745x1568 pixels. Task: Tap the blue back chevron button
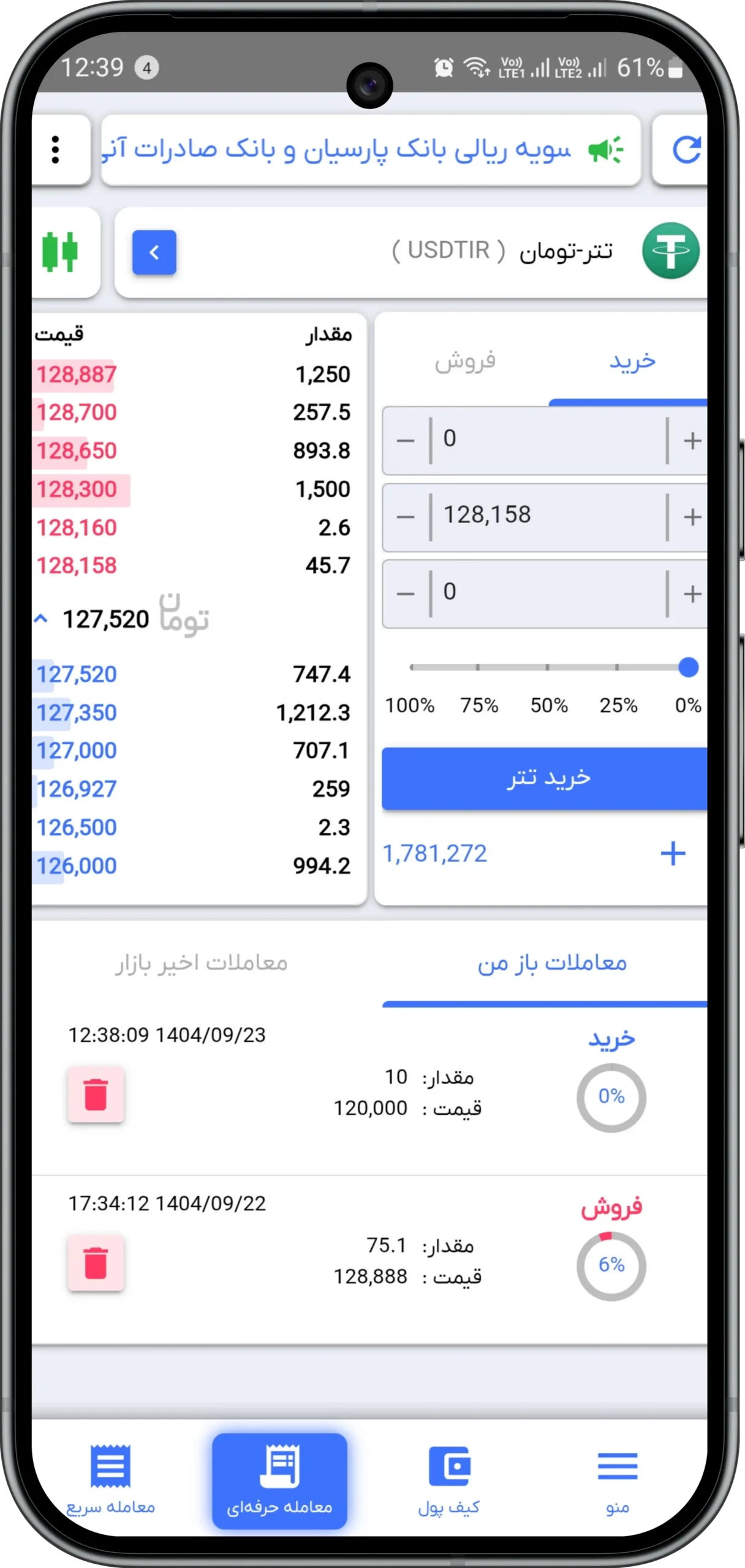[x=154, y=252]
